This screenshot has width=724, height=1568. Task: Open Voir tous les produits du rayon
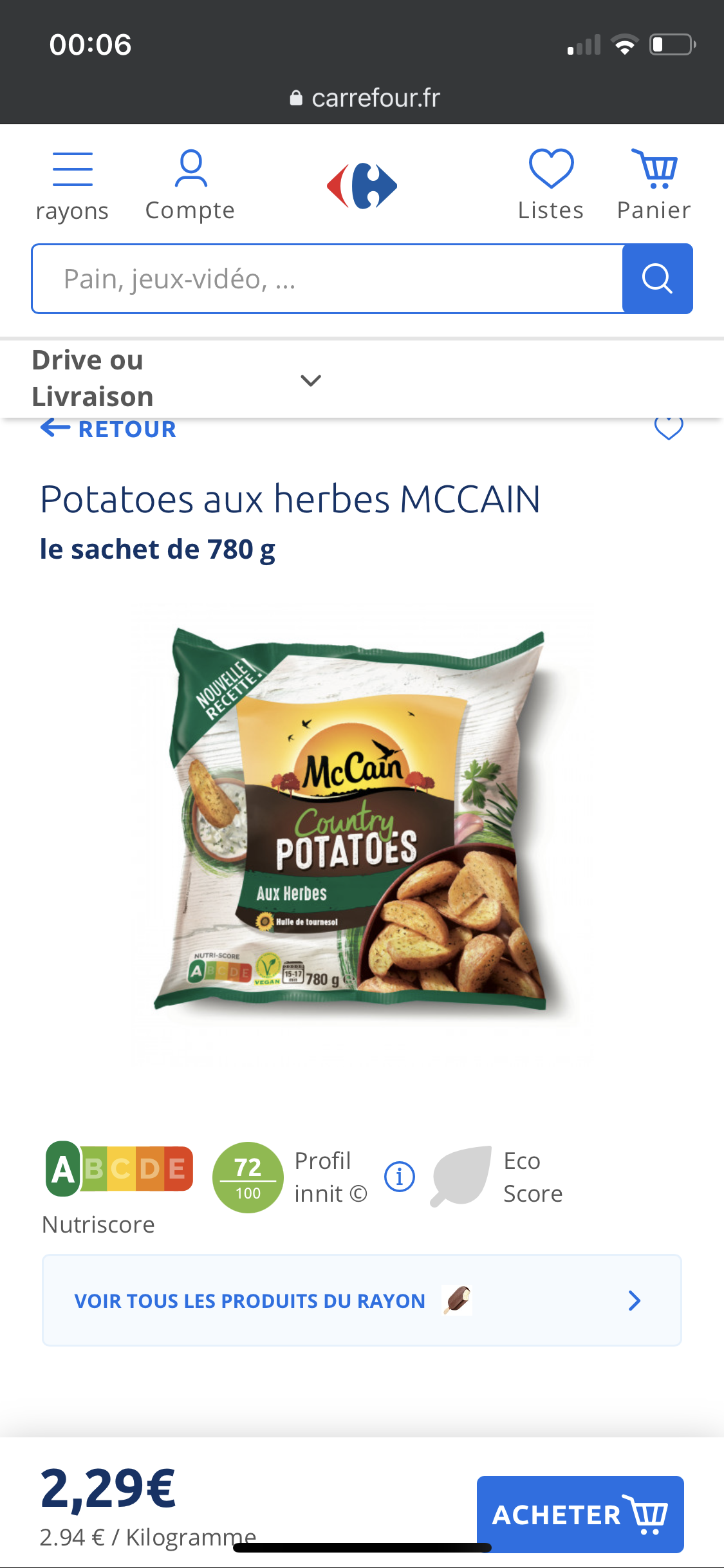point(362,1300)
